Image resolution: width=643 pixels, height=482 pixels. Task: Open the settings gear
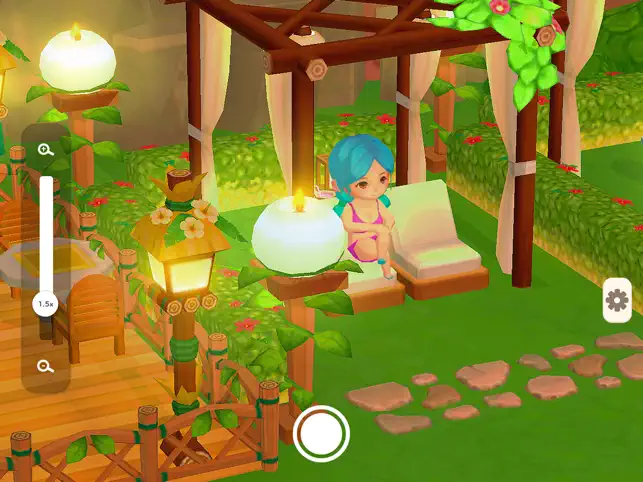617,300
